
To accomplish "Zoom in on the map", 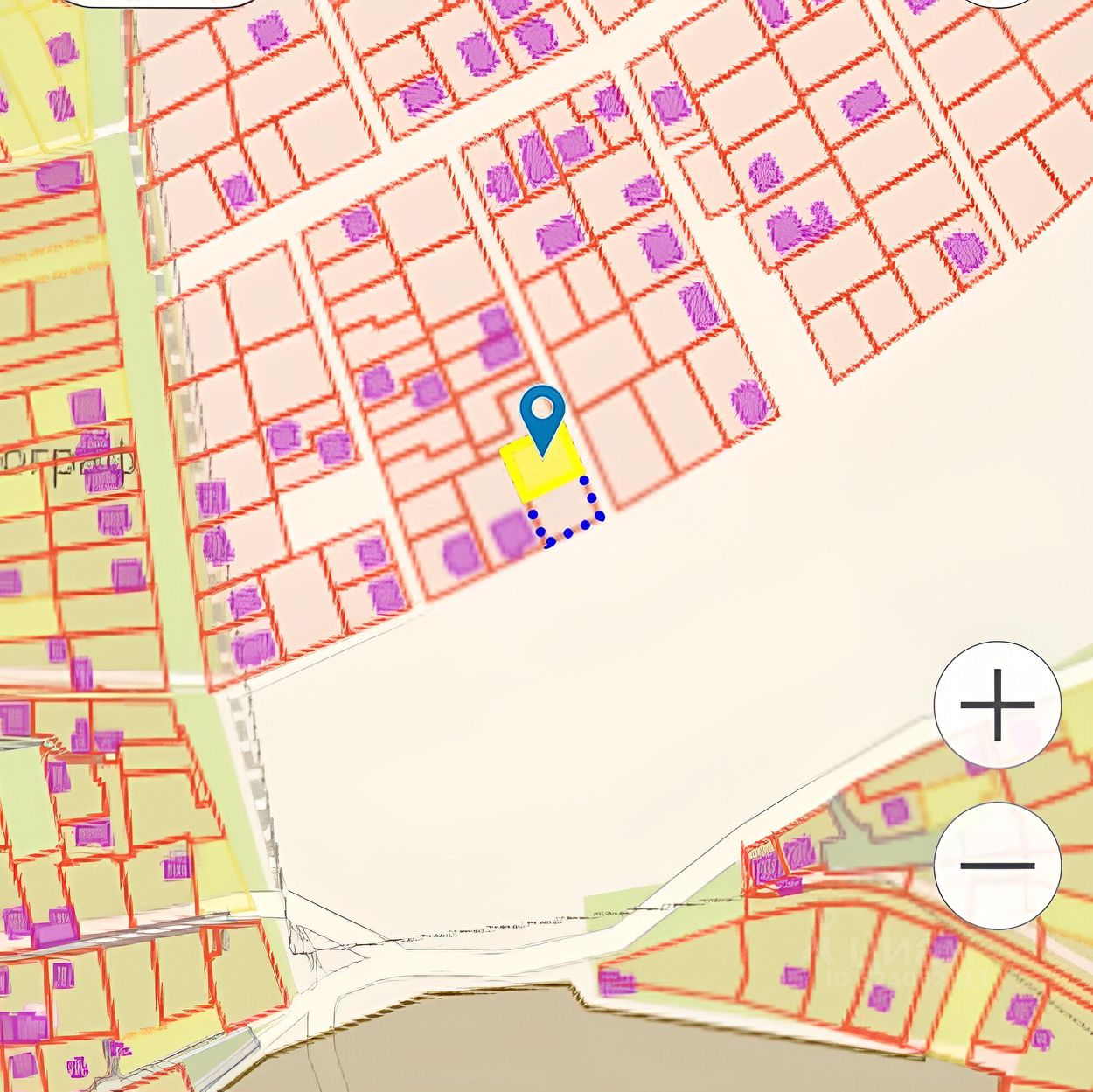I will point(998,705).
